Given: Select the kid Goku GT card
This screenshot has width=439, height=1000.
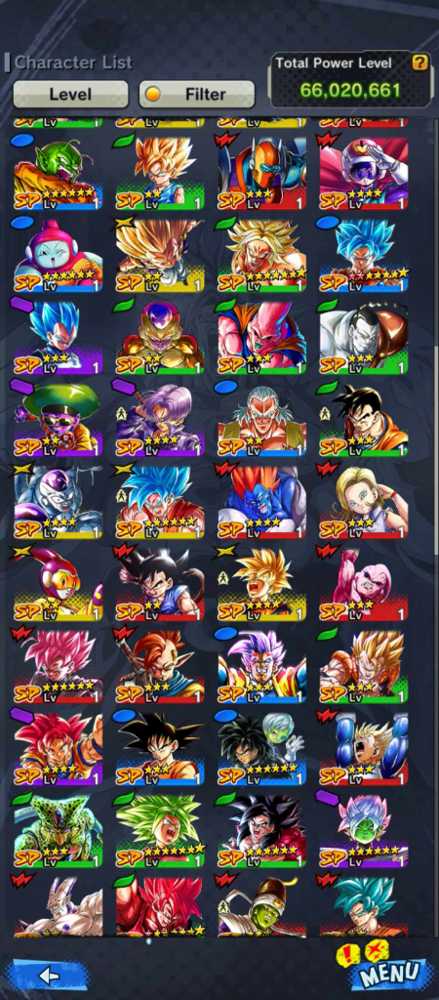Looking at the screenshot, I should 160,584.
